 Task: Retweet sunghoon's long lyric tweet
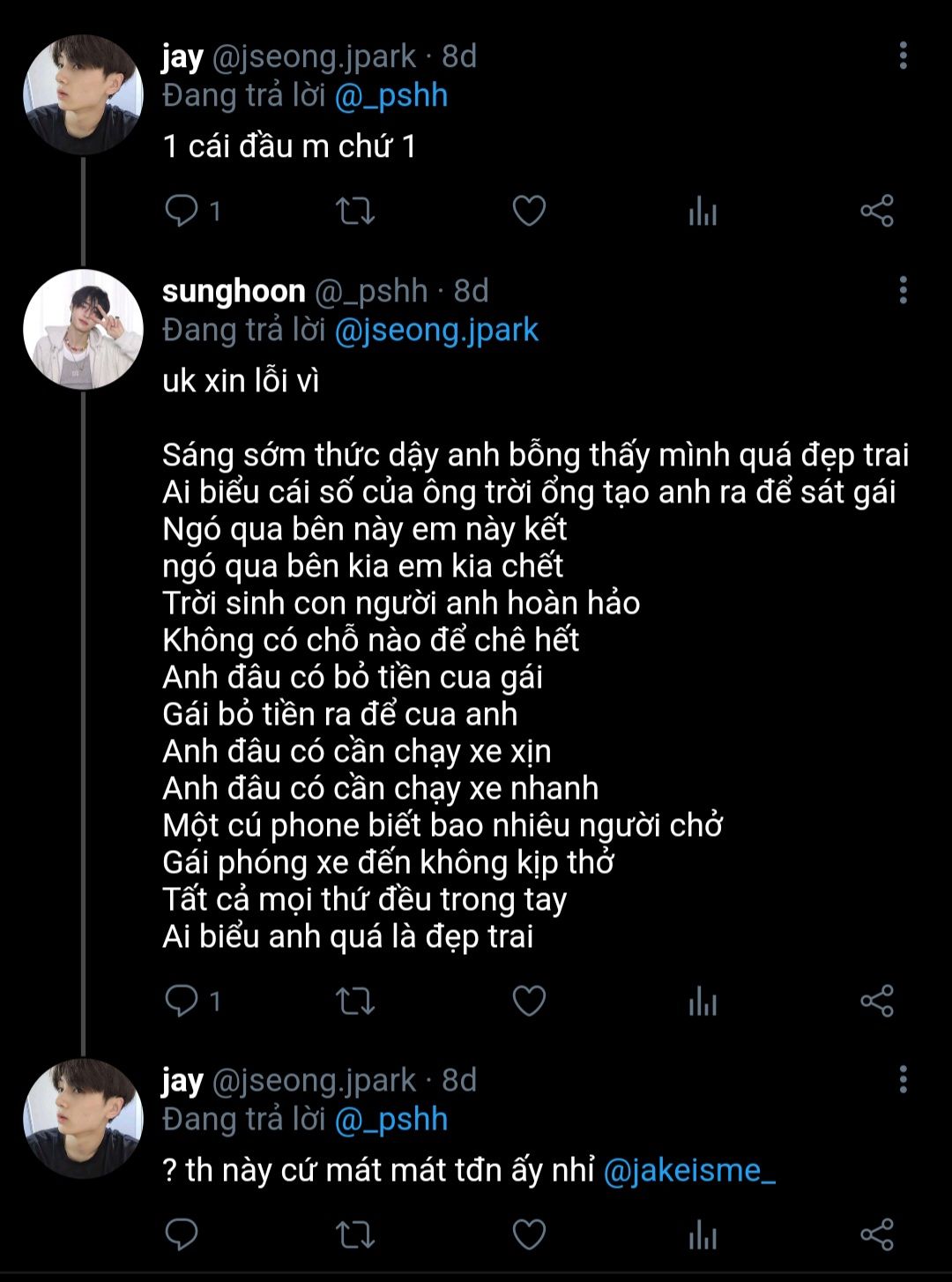tap(355, 1001)
